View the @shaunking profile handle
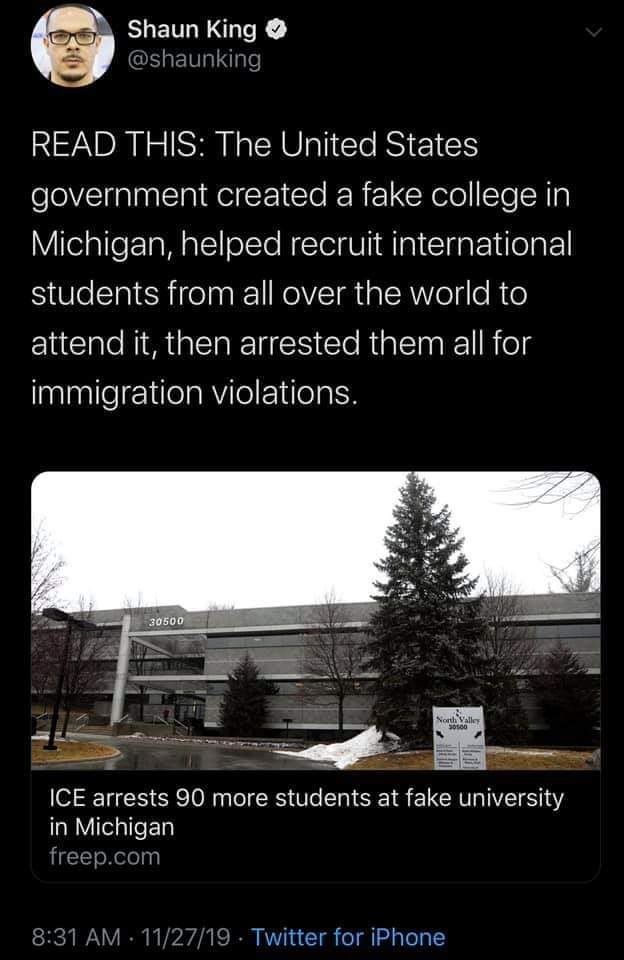624x960 pixels. [194, 60]
